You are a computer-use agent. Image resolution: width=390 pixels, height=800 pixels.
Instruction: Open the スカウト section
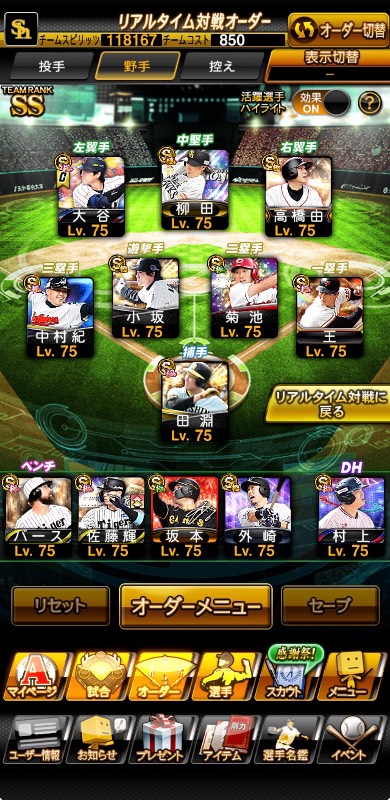pyautogui.click(x=287, y=673)
